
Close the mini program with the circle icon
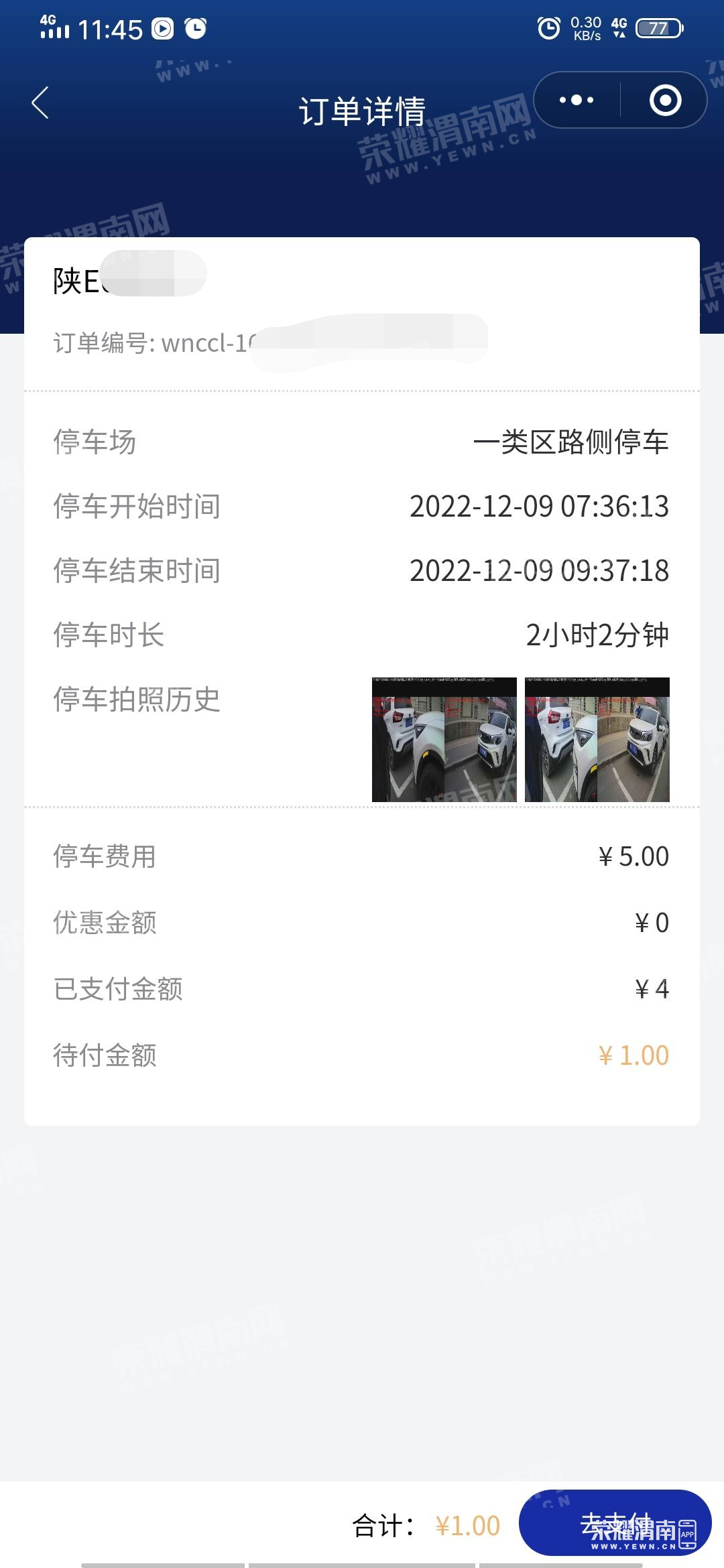tap(665, 101)
